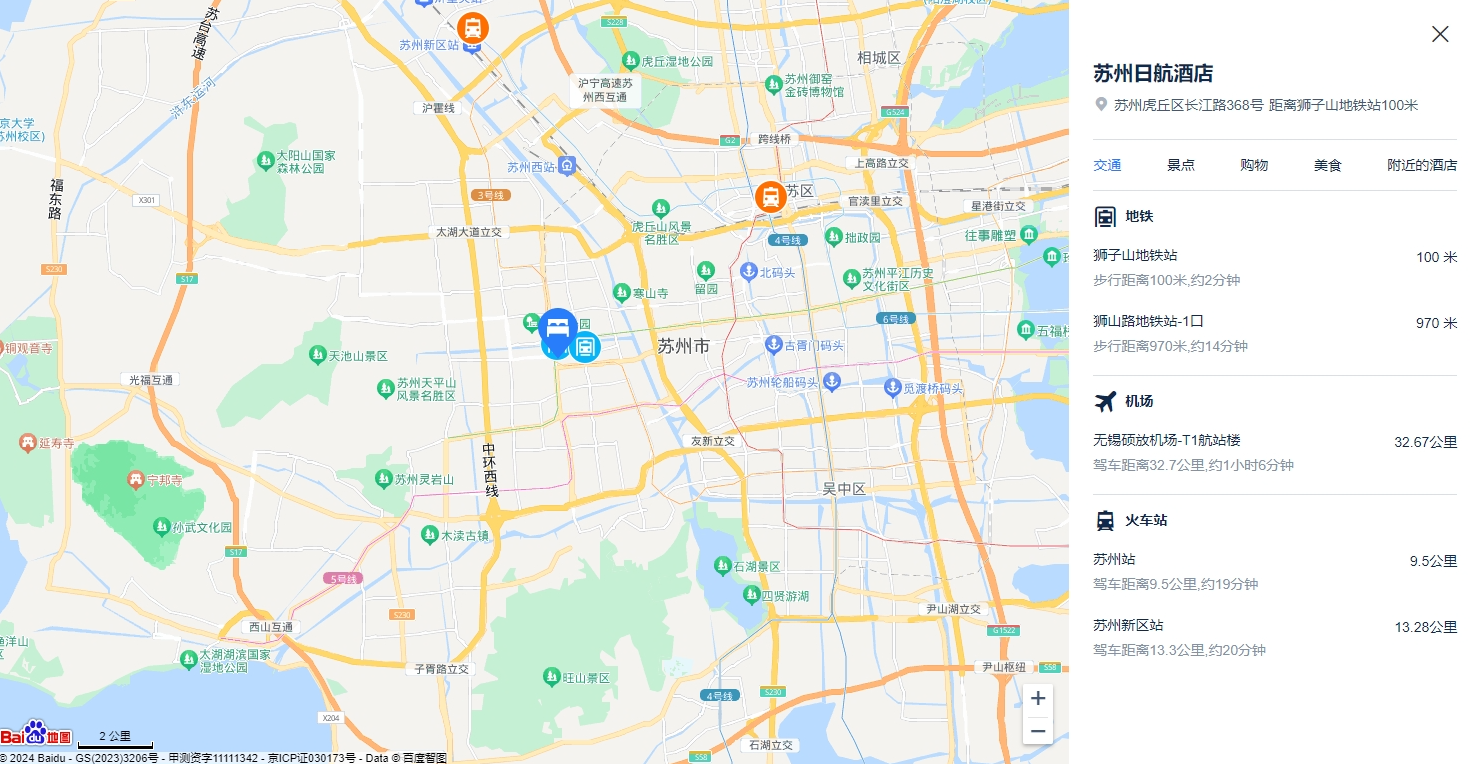
Task: Tap the blue hotel bed marker
Action: click(557, 326)
